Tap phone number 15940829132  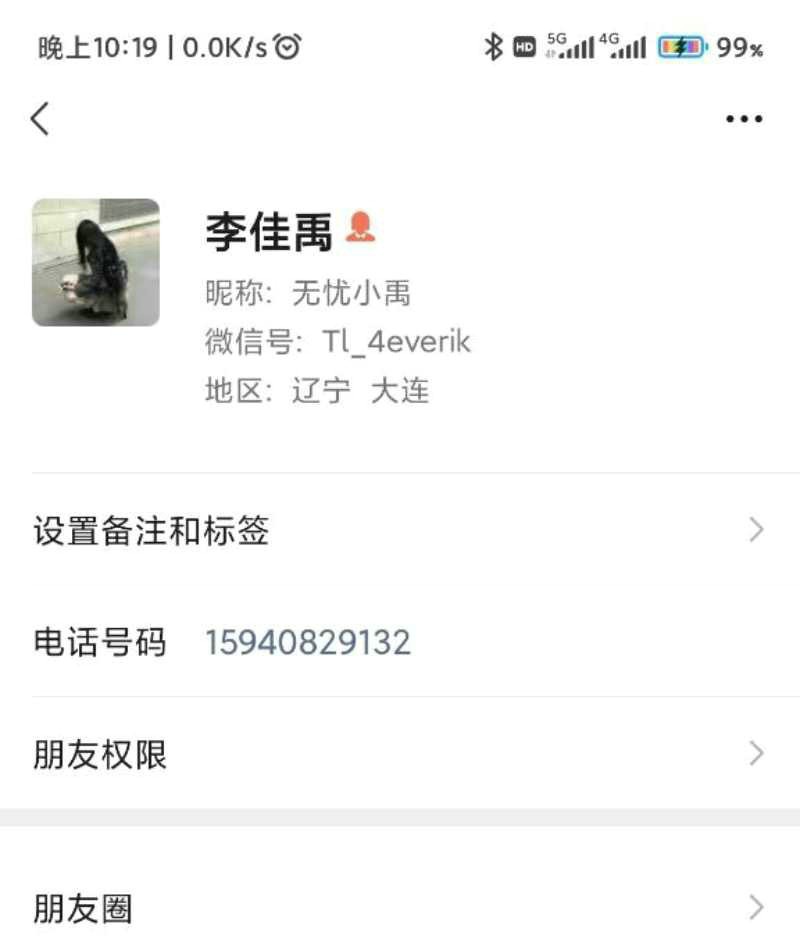tap(308, 642)
